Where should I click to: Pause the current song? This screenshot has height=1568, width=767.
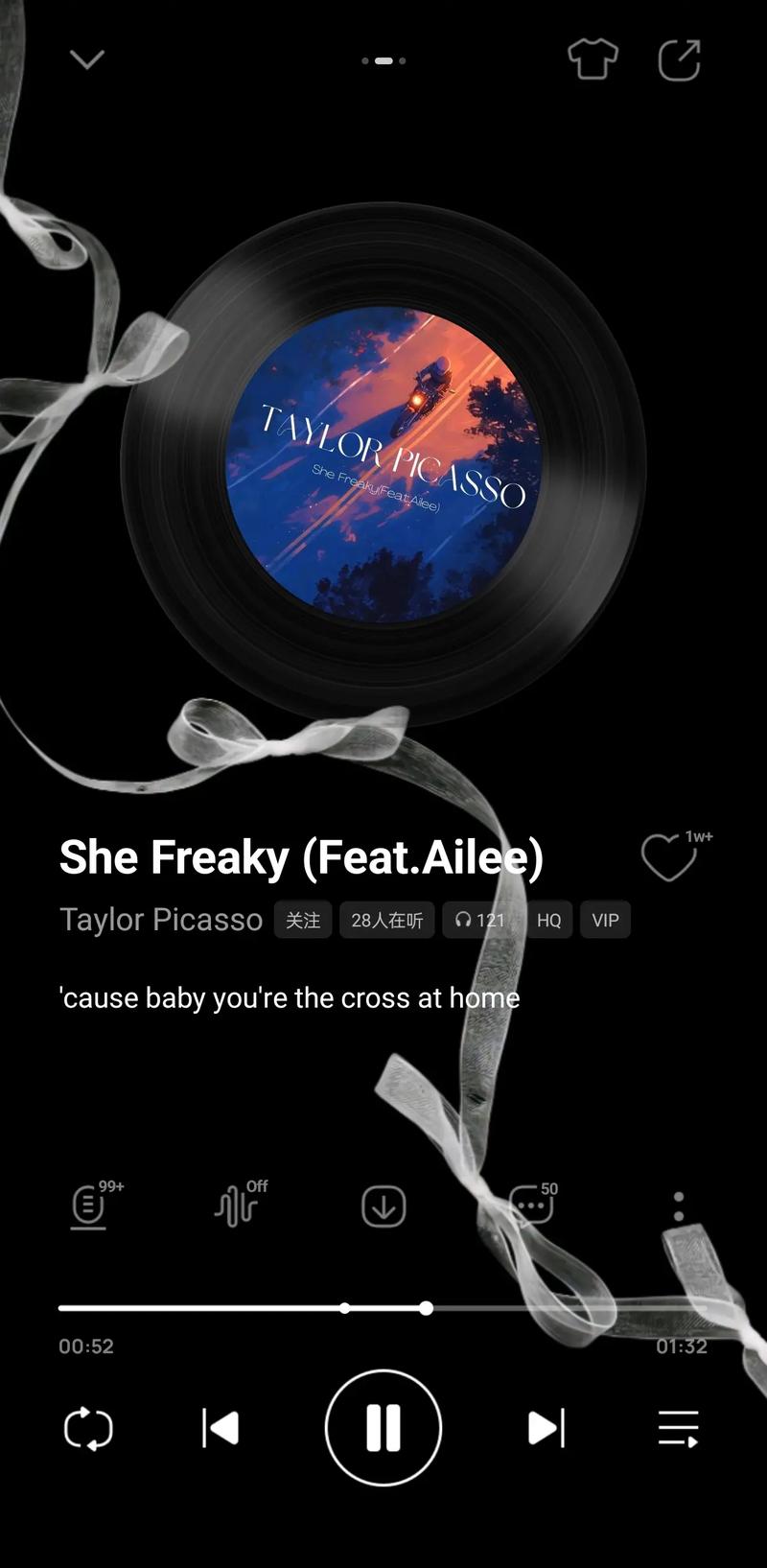[383, 1428]
